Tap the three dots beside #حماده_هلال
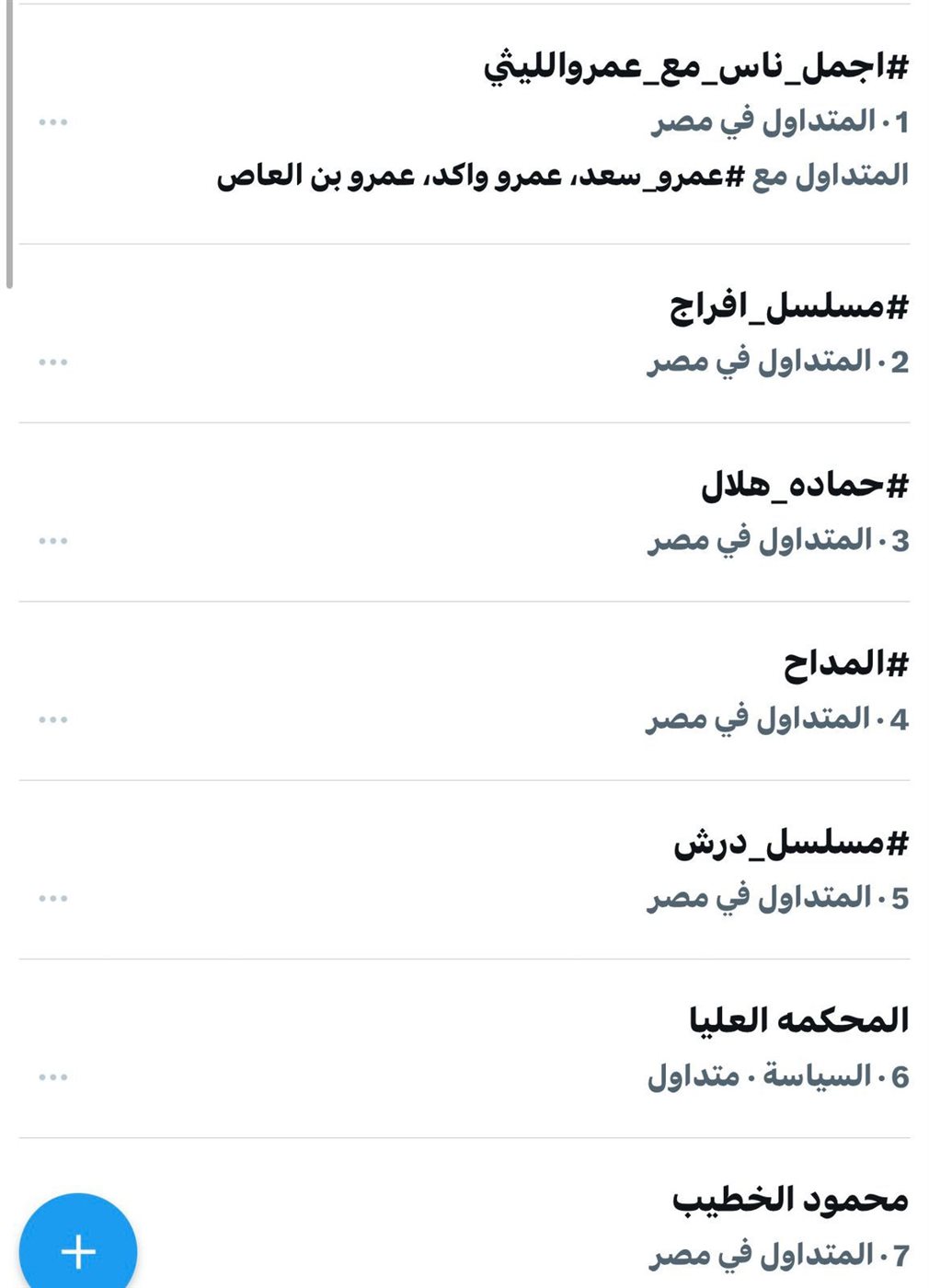The image size is (929, 1288). coord(53,541)
